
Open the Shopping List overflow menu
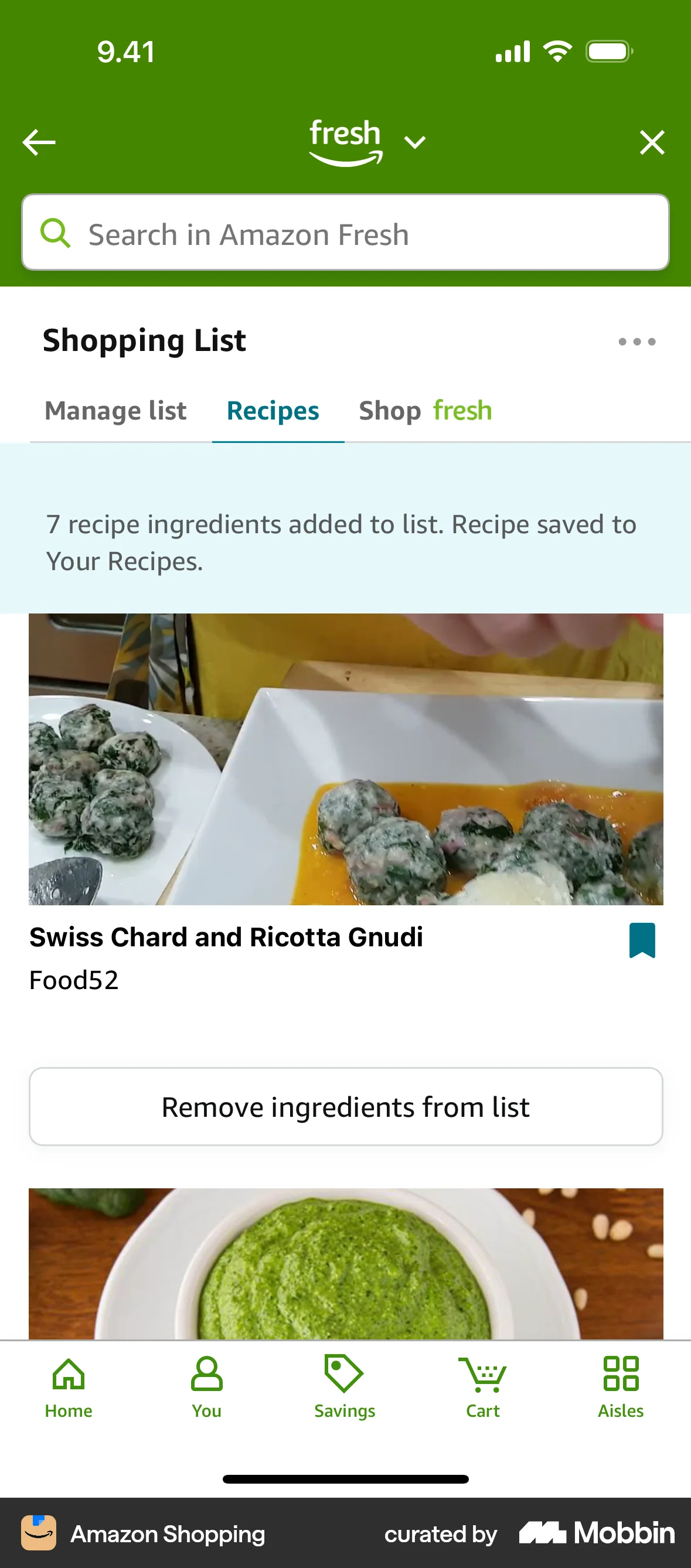coord(638,342)
